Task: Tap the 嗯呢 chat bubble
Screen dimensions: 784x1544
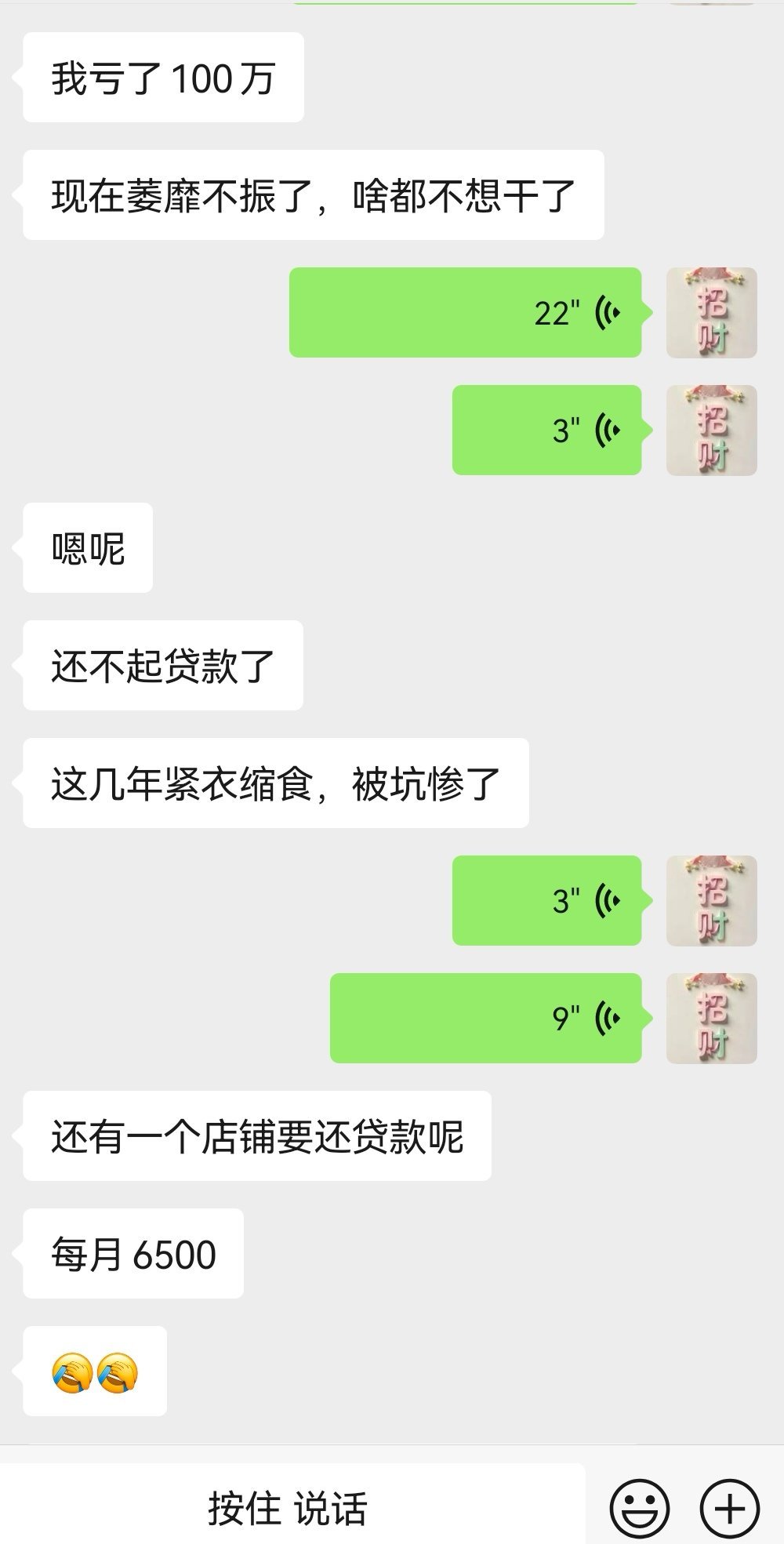Action: (x=86, y=549)
